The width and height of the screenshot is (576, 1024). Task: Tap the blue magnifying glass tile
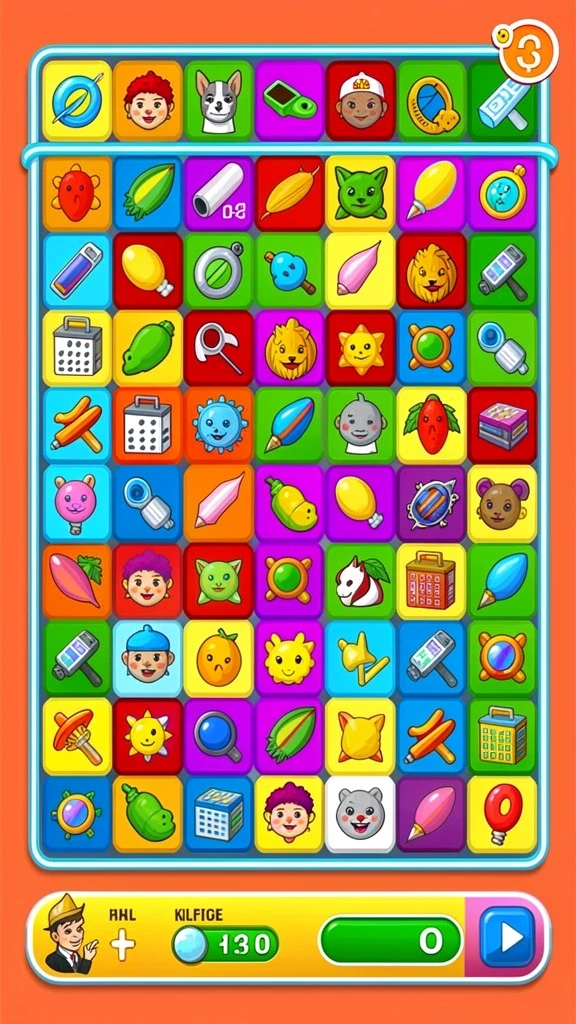pos(219,737)
